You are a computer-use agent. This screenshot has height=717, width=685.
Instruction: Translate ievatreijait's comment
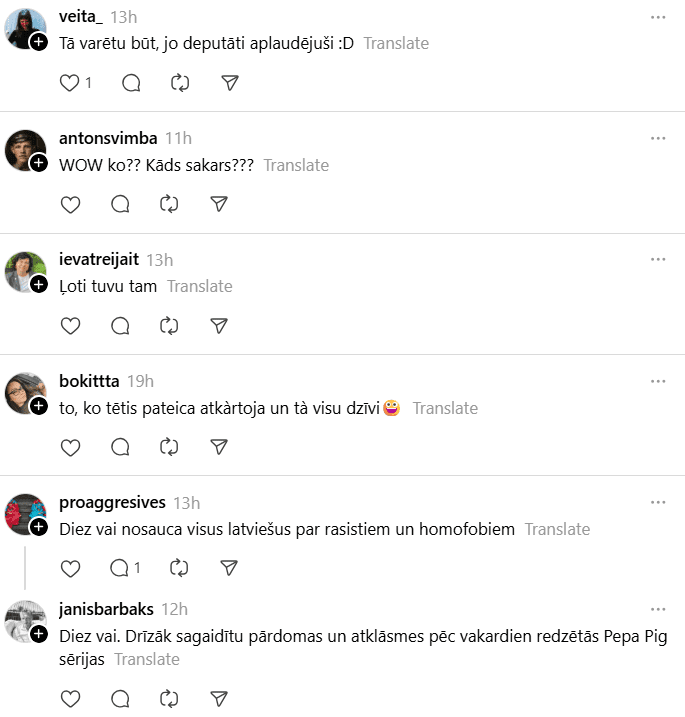click(x=199, y=286)
